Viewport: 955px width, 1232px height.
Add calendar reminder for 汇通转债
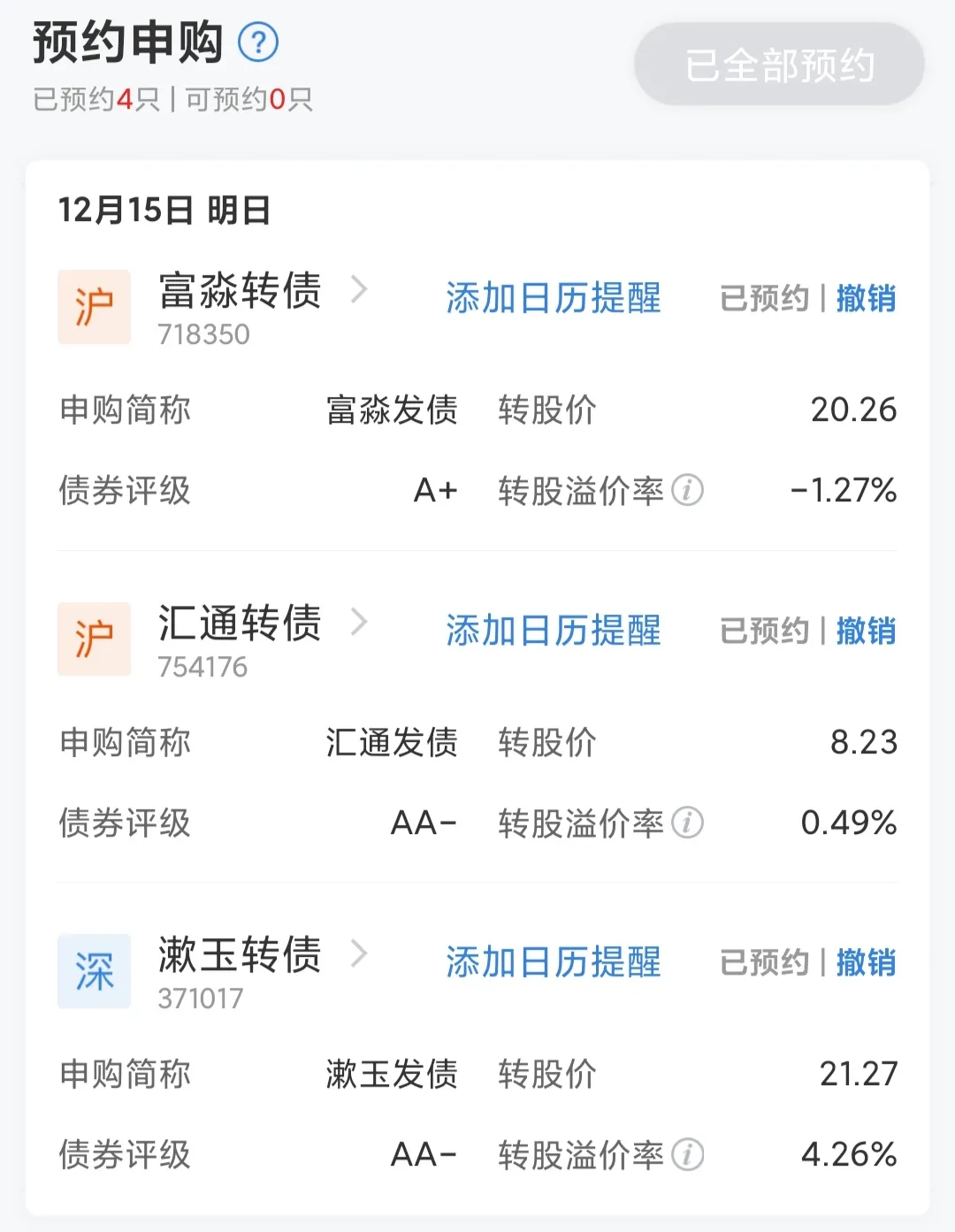click(553, 631)
